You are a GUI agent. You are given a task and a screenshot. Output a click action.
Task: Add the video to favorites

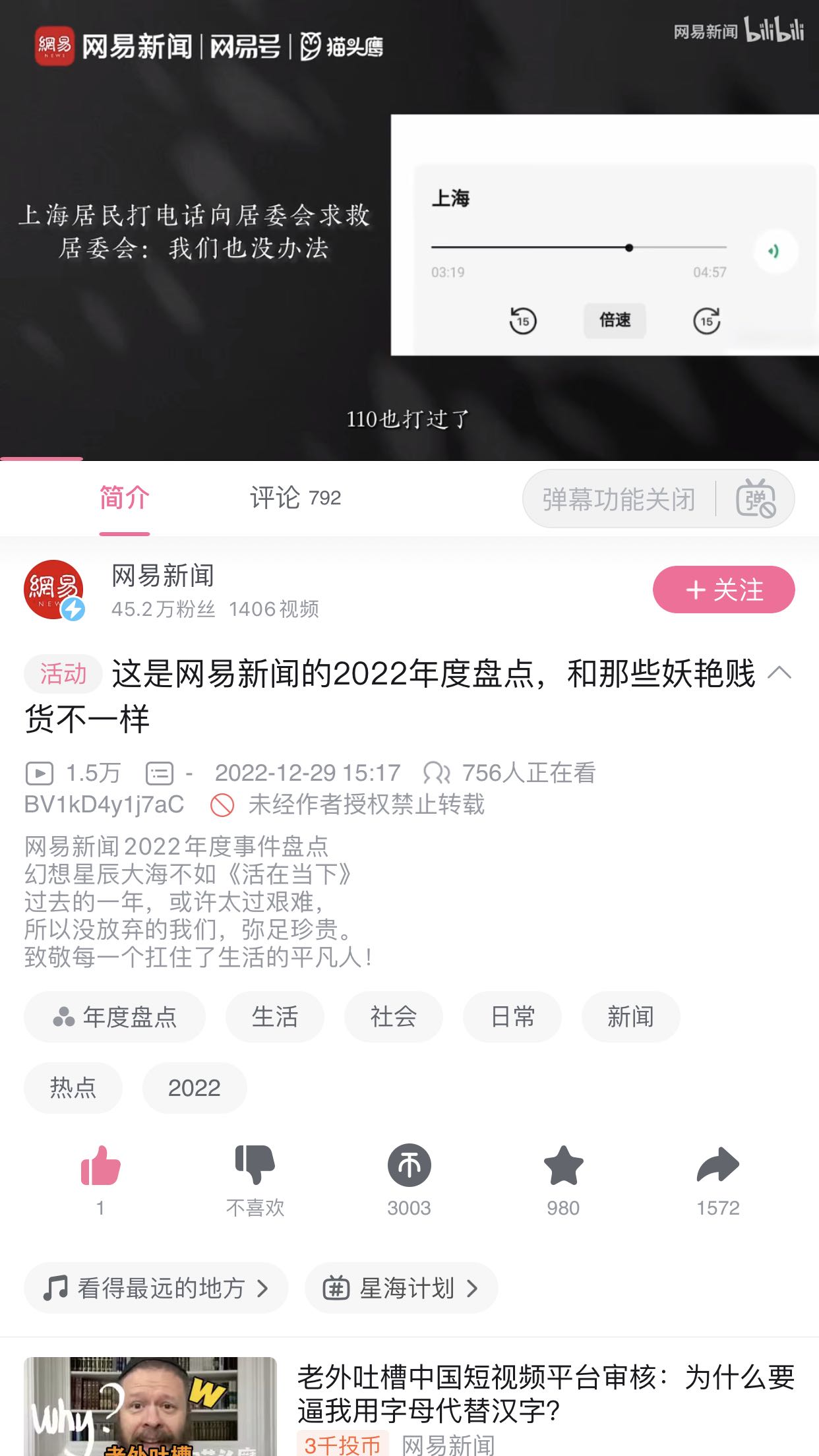pyautogui.click(x=564, y=1180)
